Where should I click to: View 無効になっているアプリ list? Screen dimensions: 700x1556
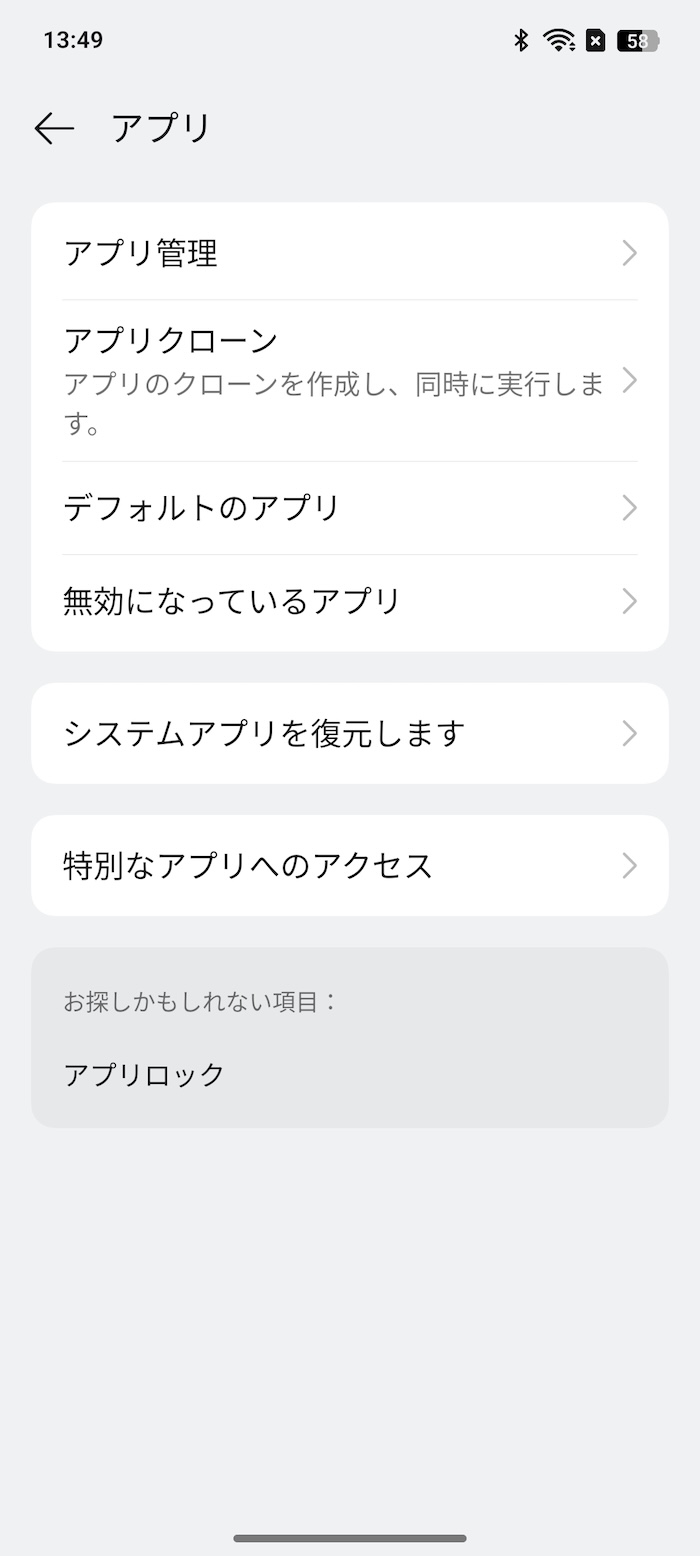pos(350,602)
